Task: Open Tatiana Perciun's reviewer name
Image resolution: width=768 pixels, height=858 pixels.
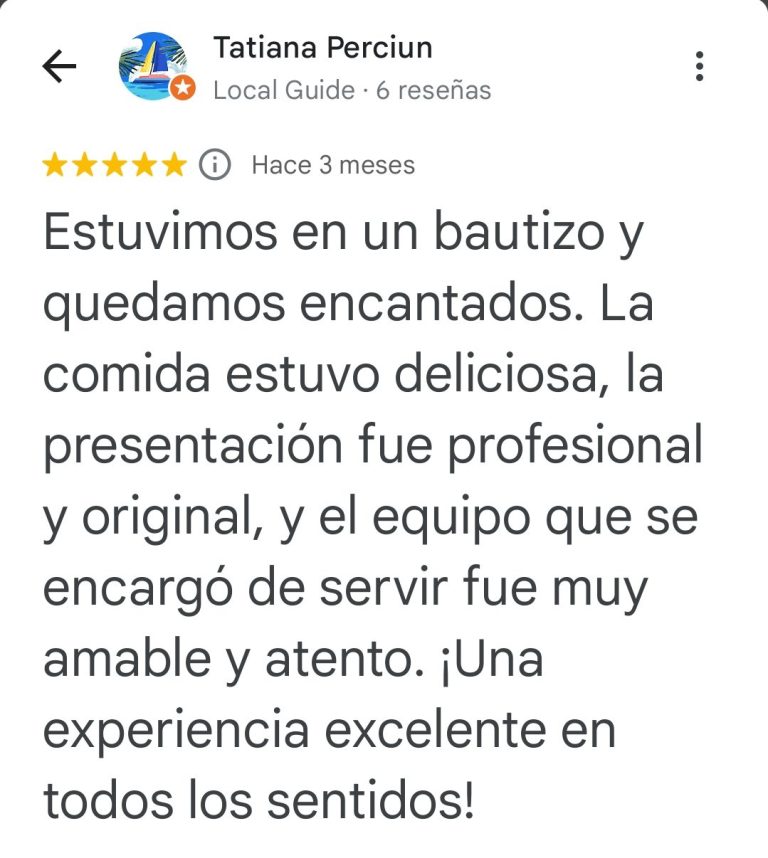Action: [323, 47]
